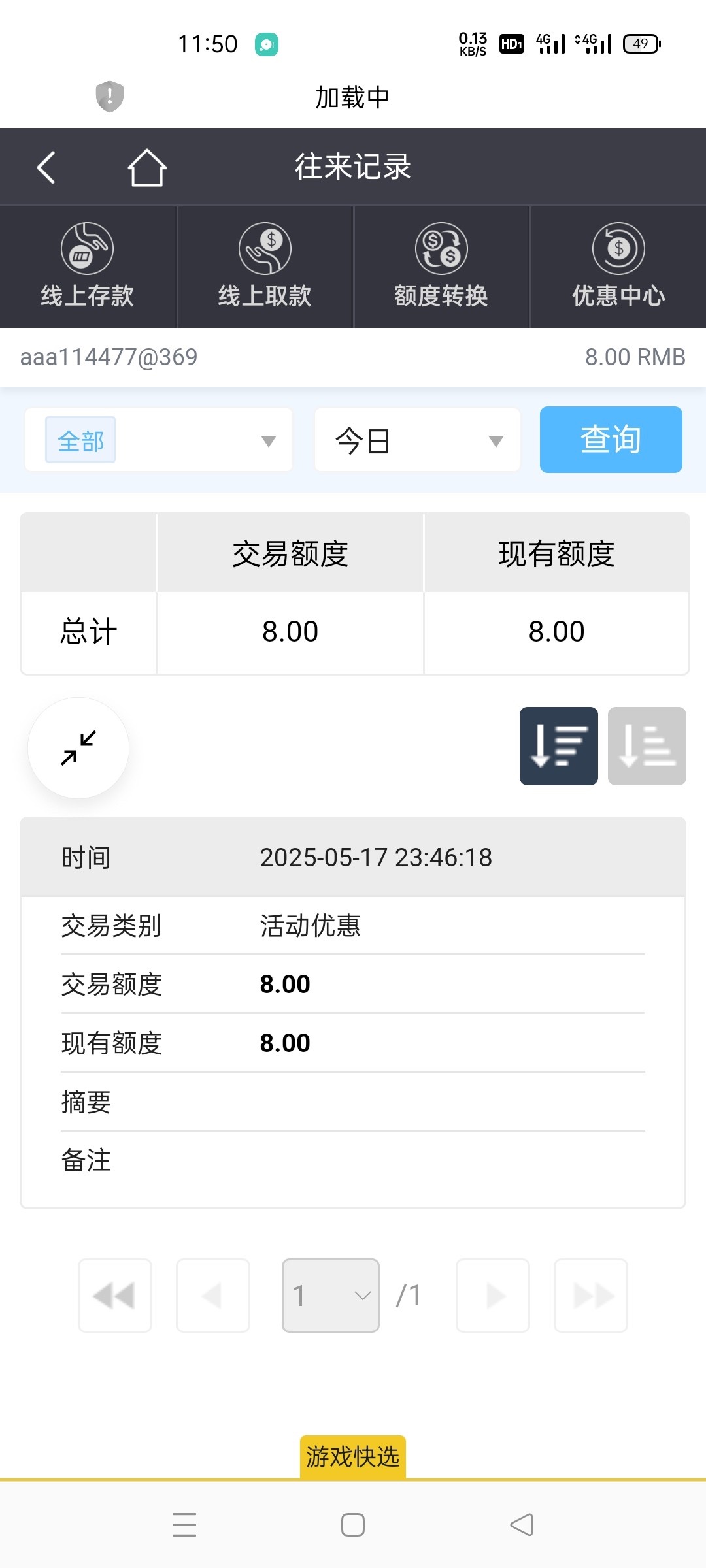Toggle ascending sort with gray sort icon

click(x=647, y=747)
